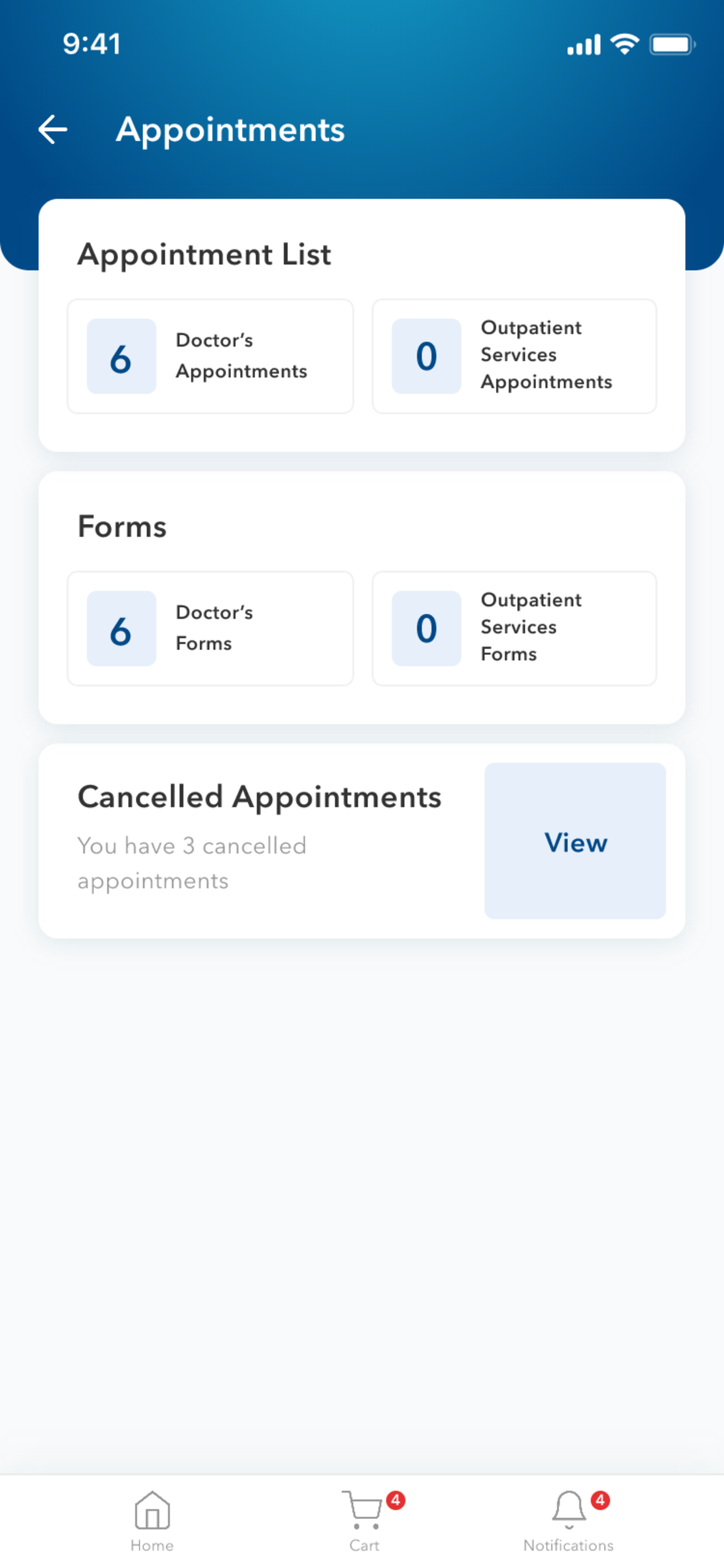Open Outpatient Services Appointments card
The image size is (724, 1568).
514,356
